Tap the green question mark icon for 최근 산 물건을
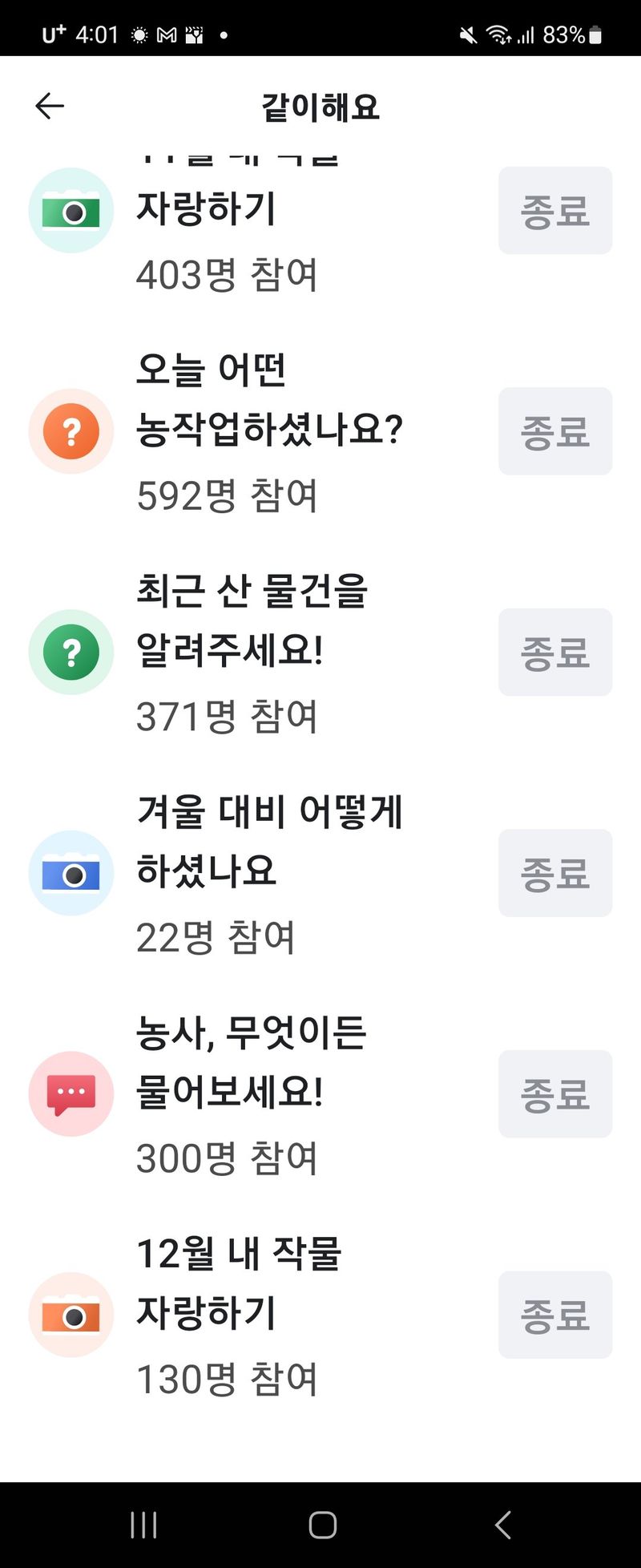Screen dimensions: 641x1568 71,652
